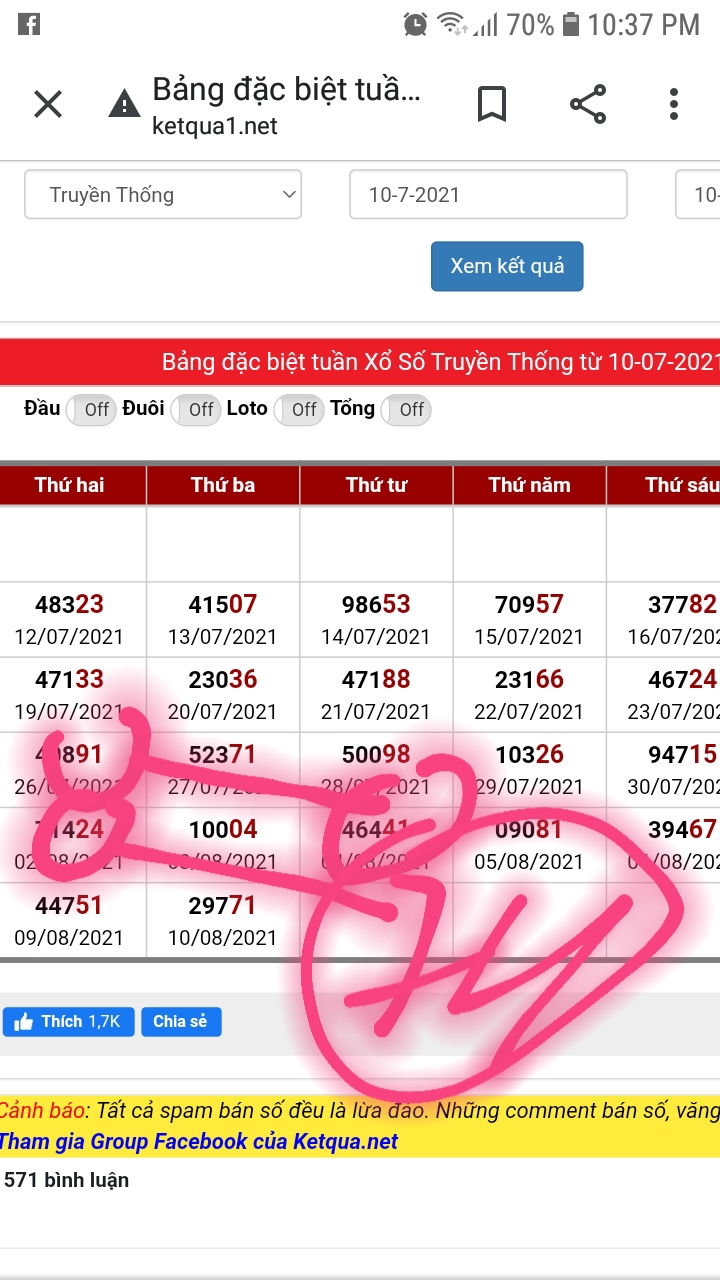Tap the Xem kết quả button

tap(507, 267)
